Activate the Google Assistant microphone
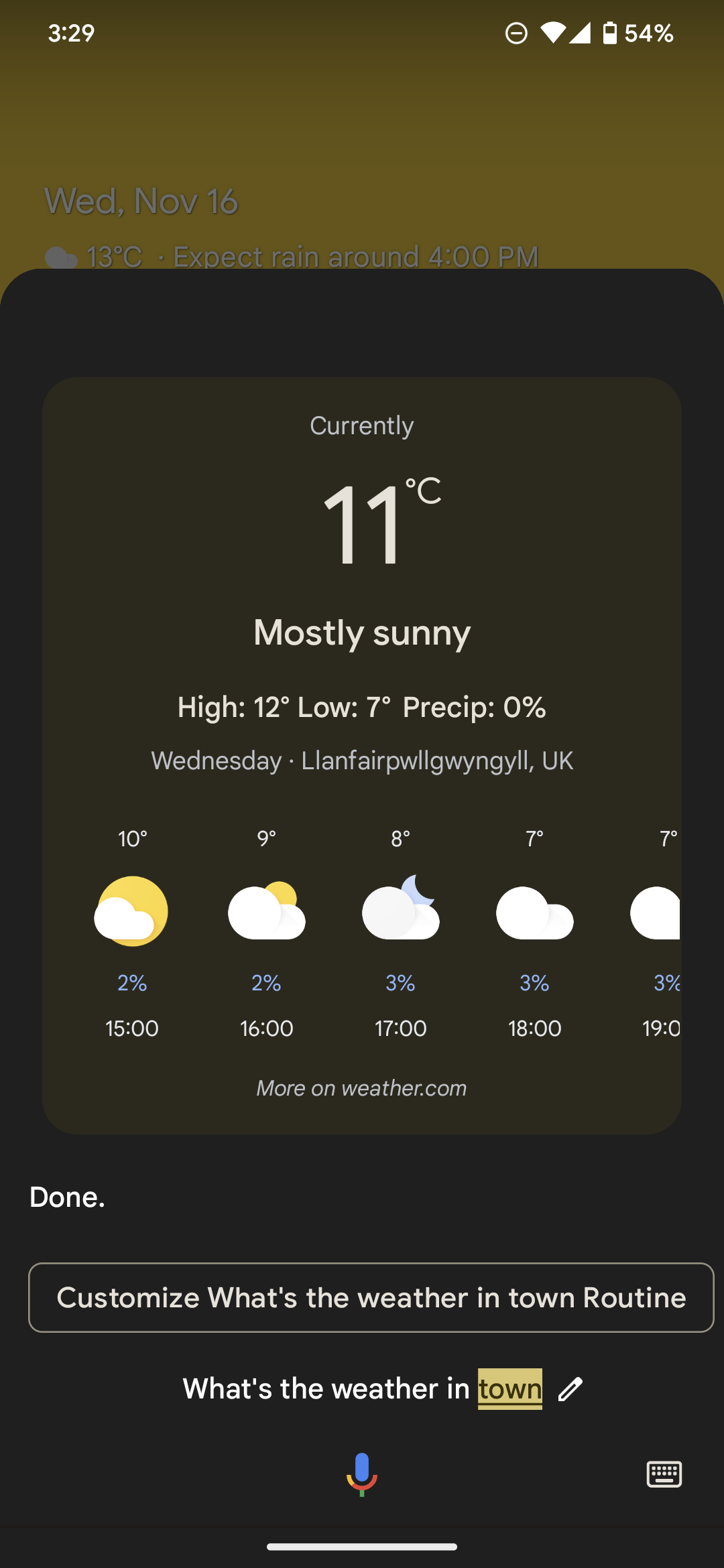 click(362, 1474)
